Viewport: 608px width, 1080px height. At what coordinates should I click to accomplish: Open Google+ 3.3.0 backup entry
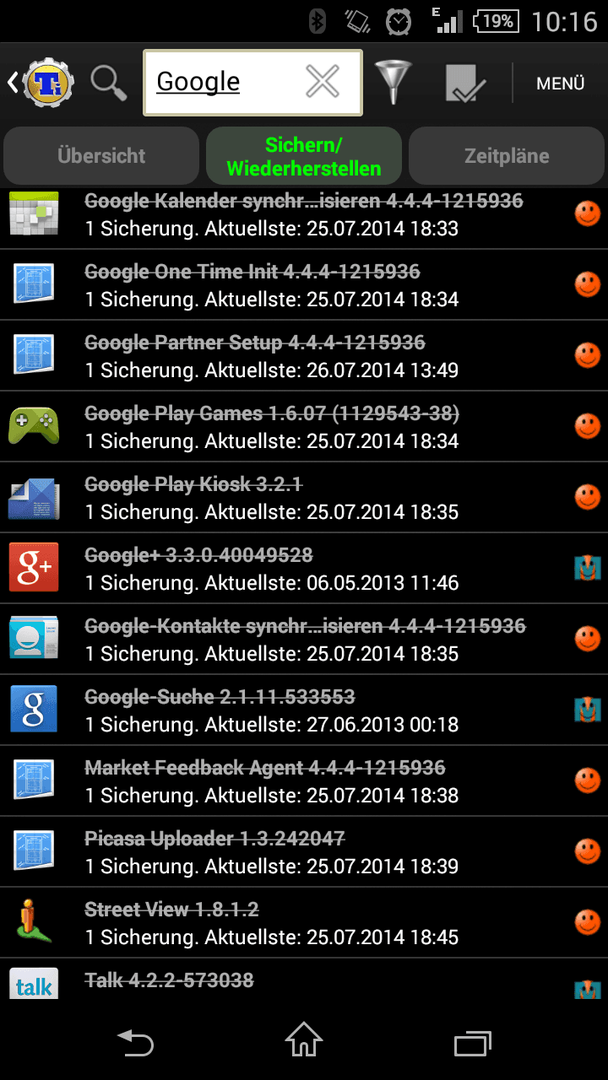click(304, 568)
